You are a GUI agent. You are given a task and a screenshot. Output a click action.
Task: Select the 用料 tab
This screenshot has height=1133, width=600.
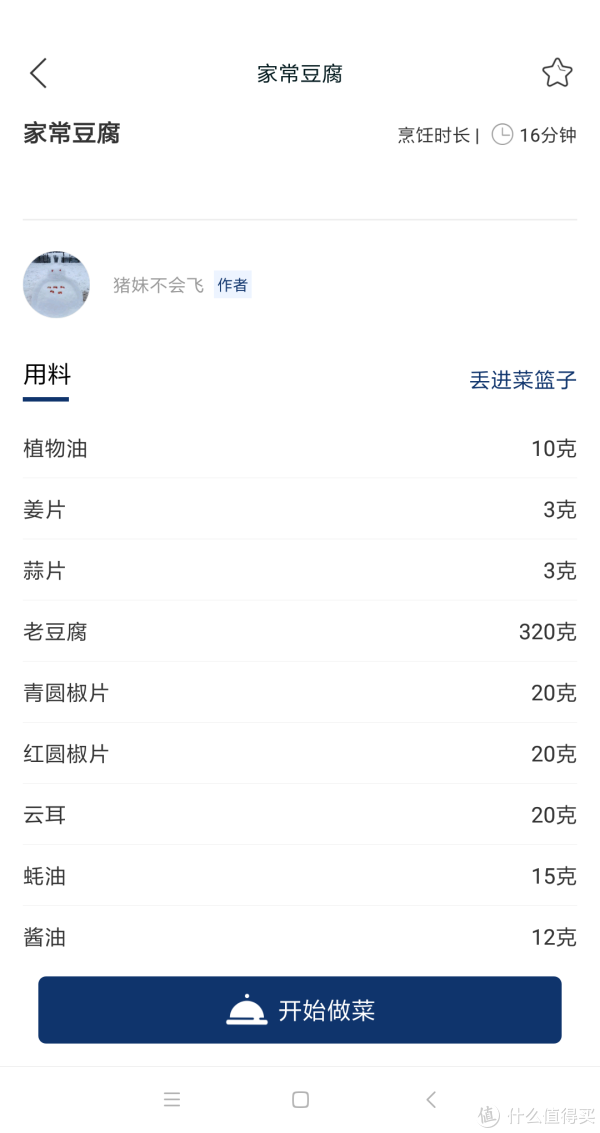click(x=46, y=376)
